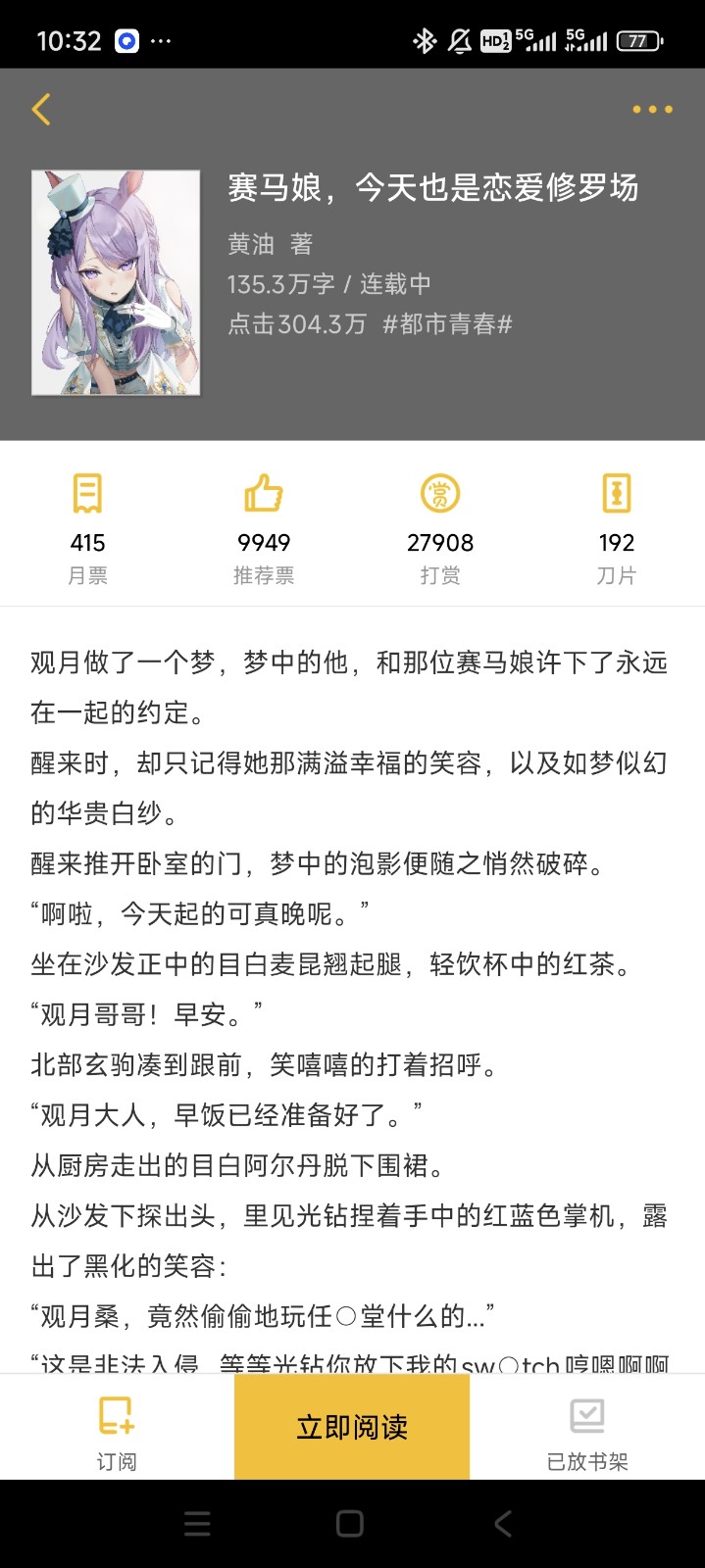
Task: Open the system recent apps menu
Action: tap(197, 1523)
